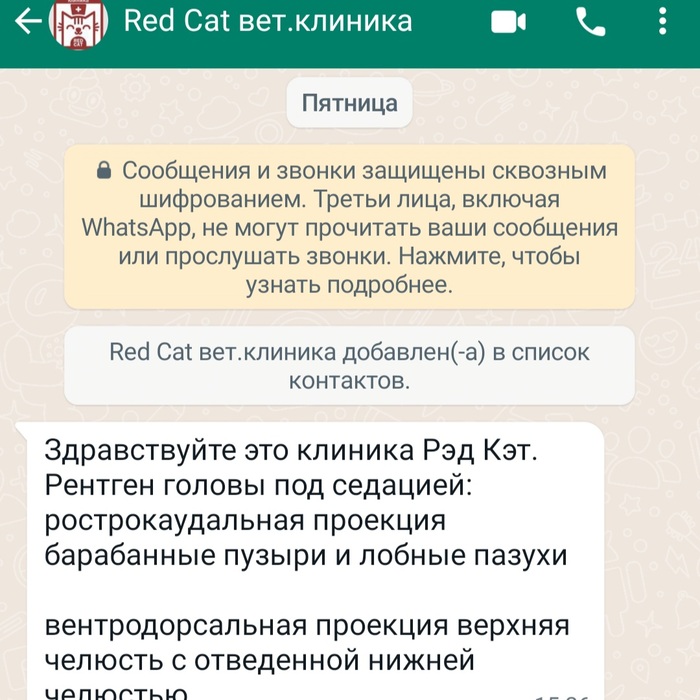The image size is (700, 700).
Task: Open Red Cat вет.клиника contact info
Action: click(x=267, y=22)
